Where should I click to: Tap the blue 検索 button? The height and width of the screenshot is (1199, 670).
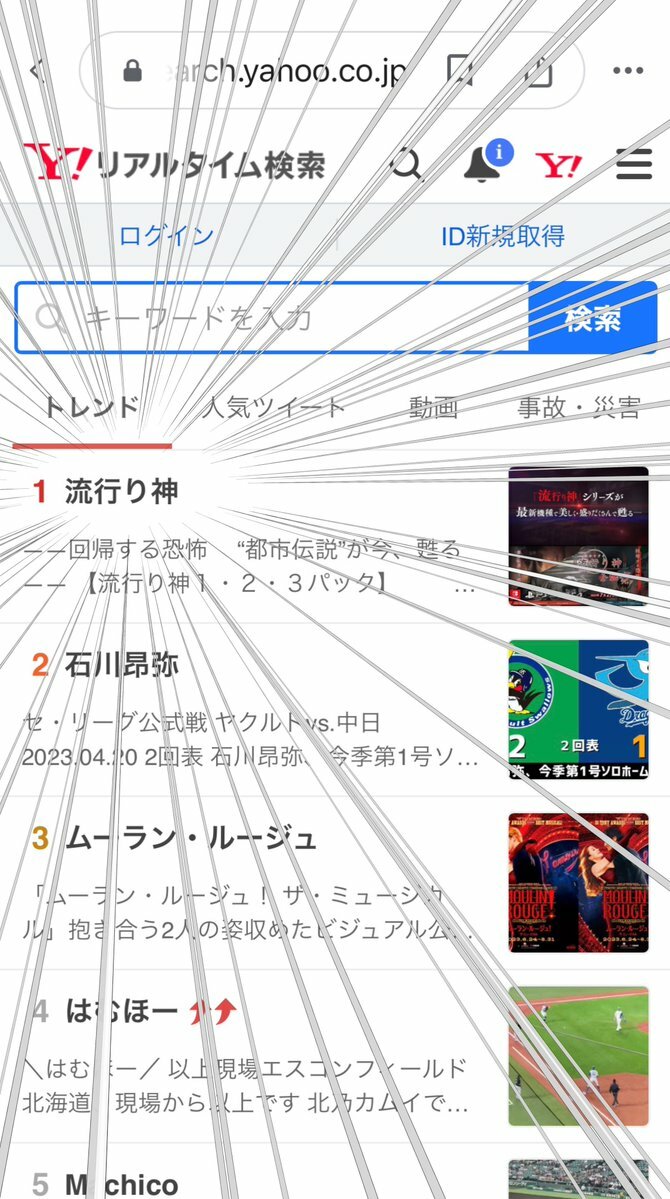(593, 317)
